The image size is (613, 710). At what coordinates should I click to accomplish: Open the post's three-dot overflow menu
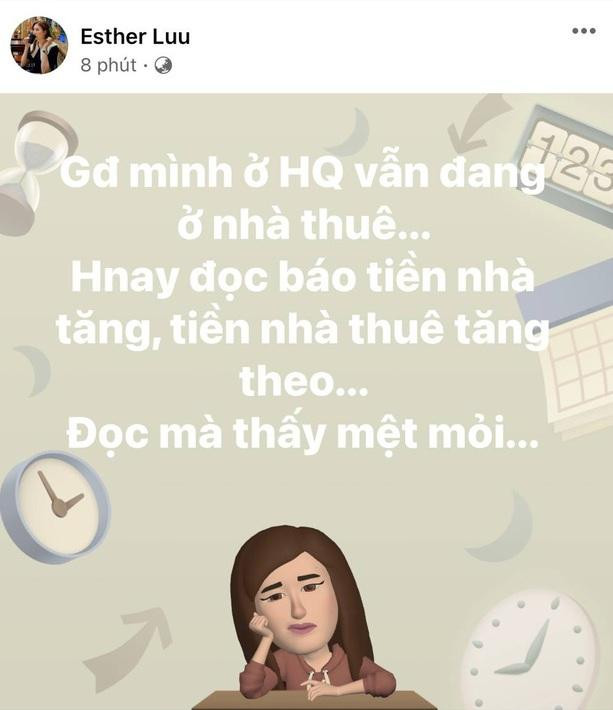[x=583, y=32]
